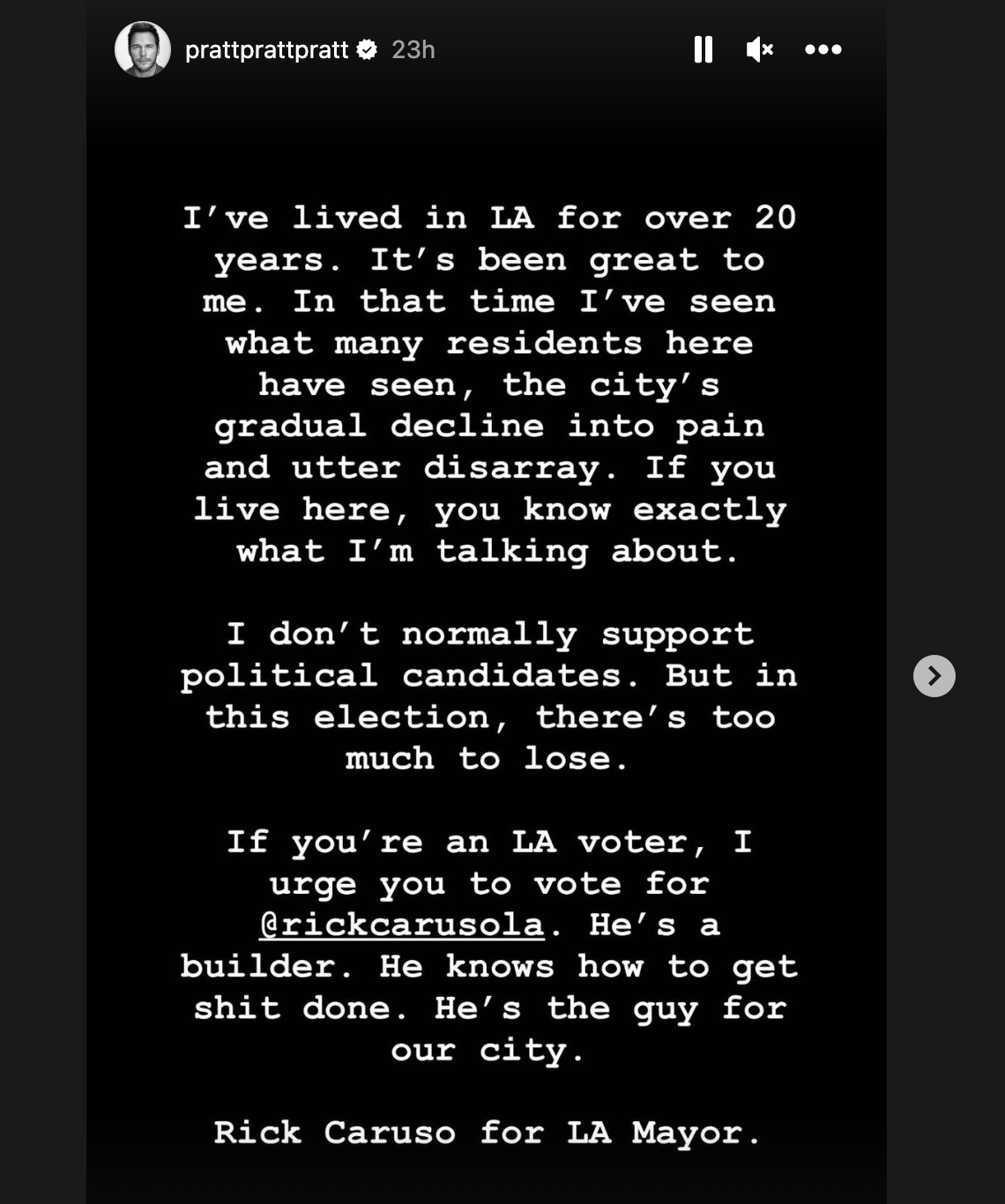1005x1204 pixels.
Task: Open the prattprattpratt username link
Action: coord(266,49)
